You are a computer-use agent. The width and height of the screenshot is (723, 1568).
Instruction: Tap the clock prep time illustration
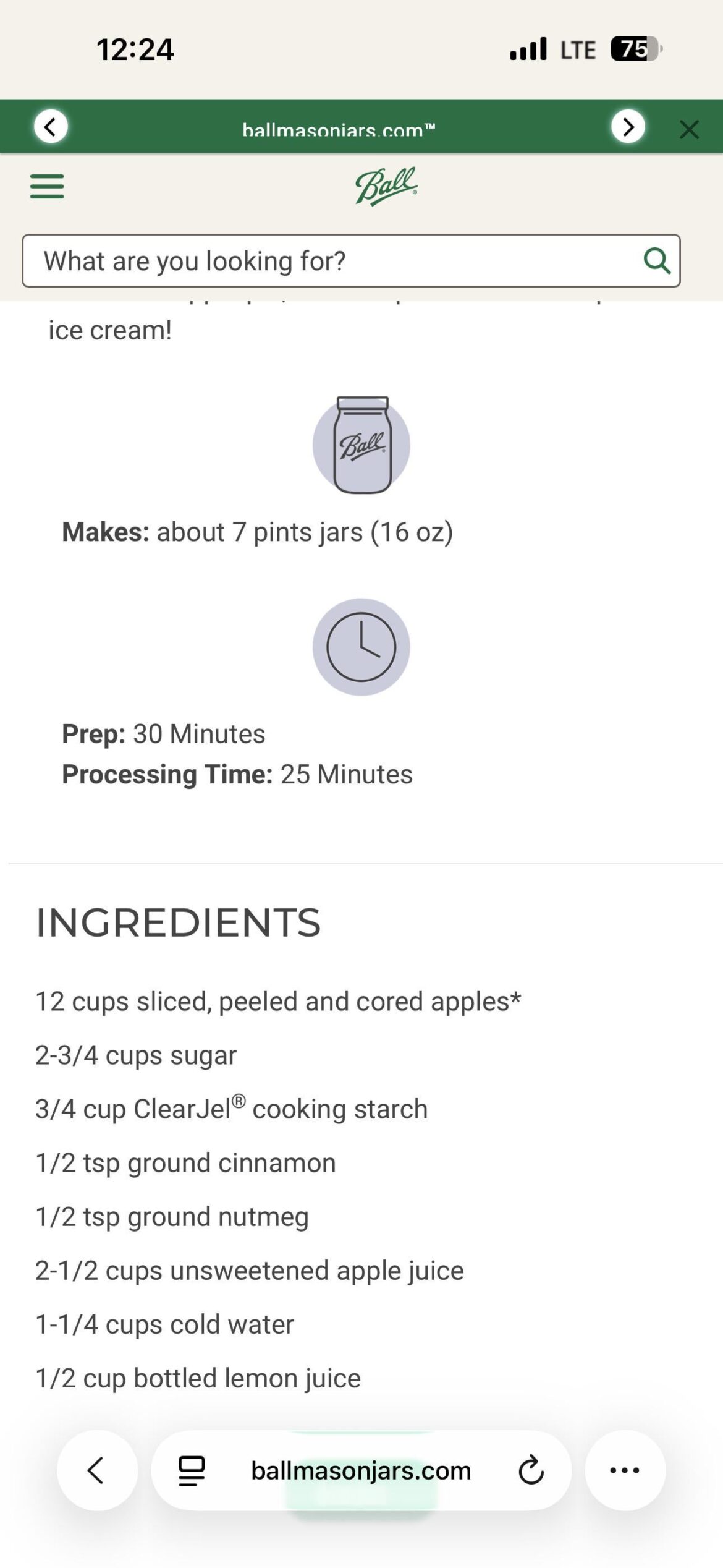click(360, 647)
